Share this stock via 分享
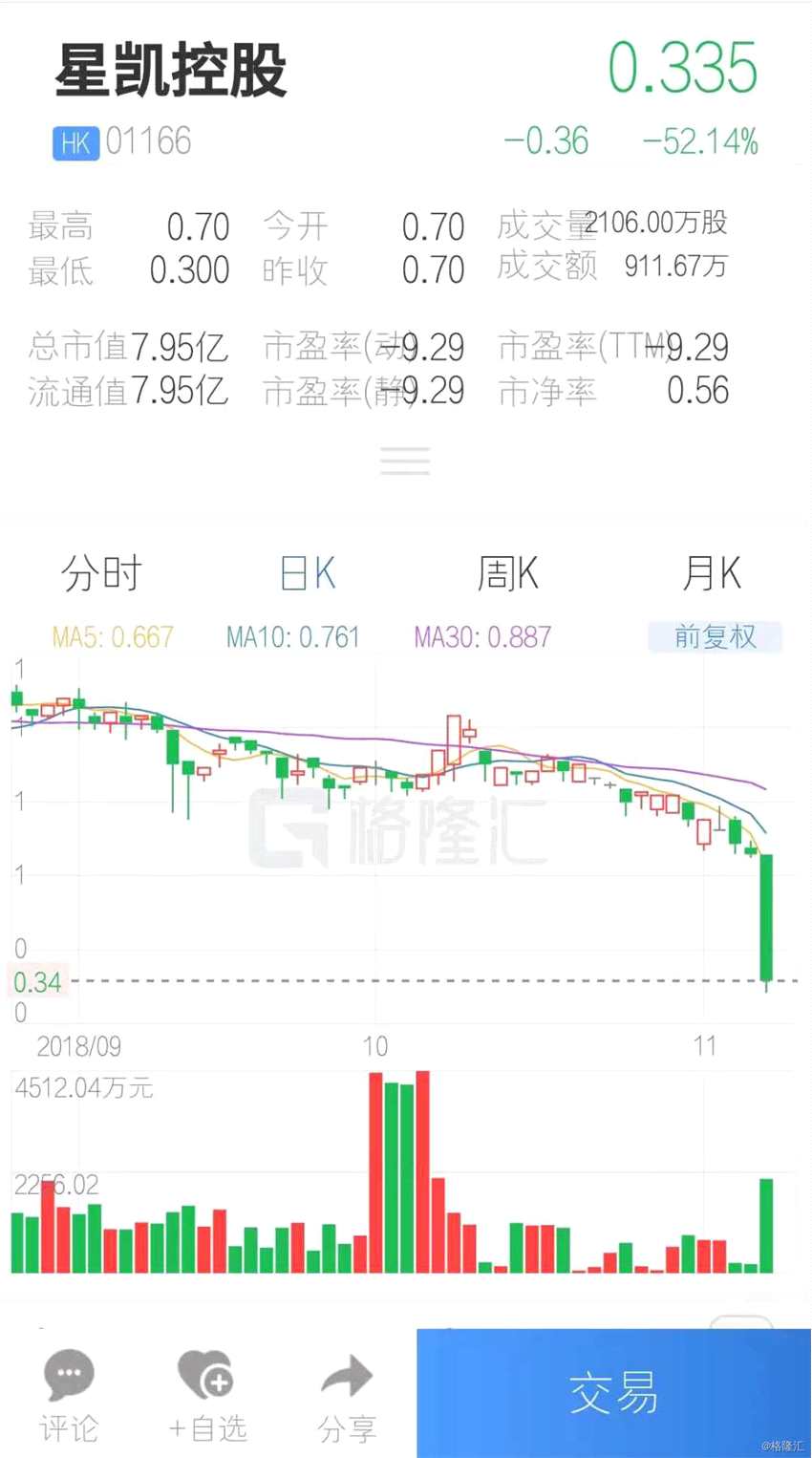 click(x=347, y=1395)
